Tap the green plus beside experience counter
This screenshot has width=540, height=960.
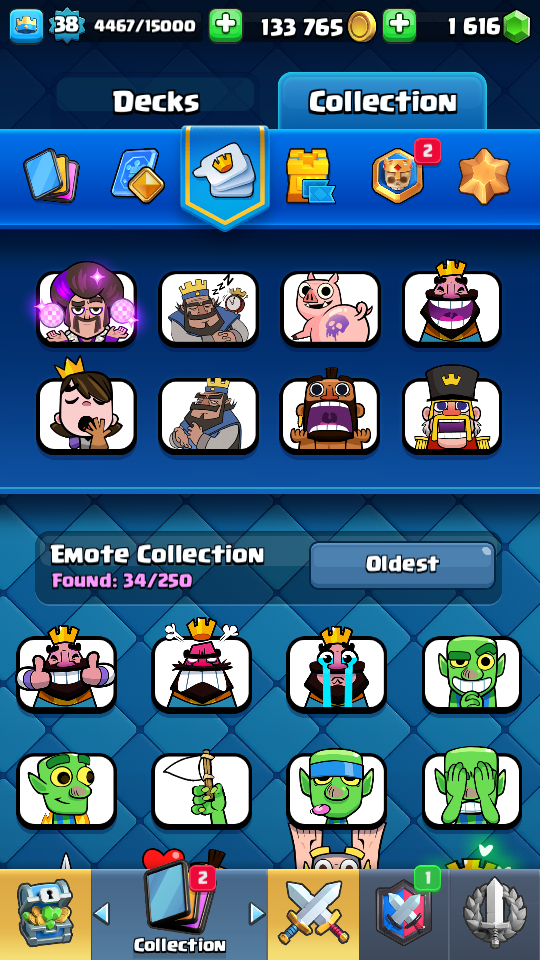coord(225,26)
